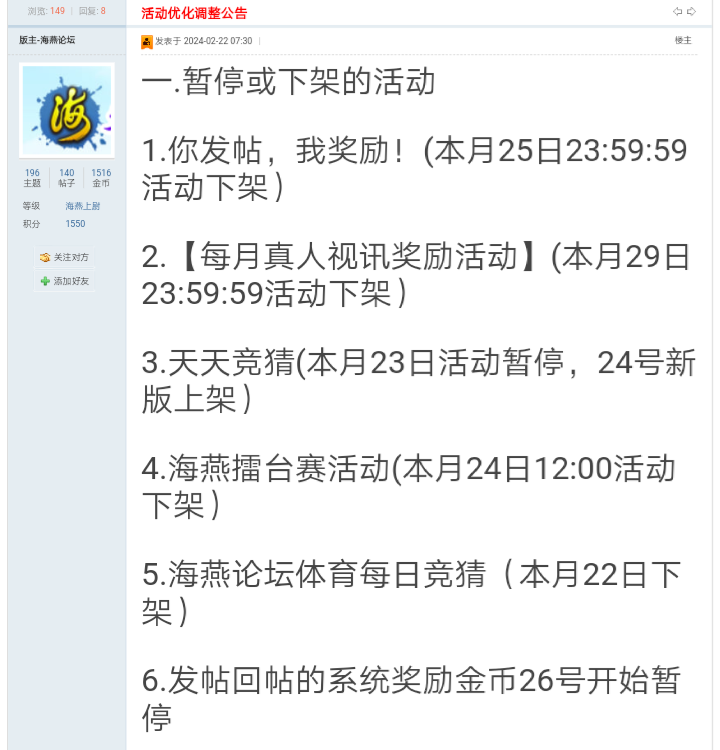Tap the 楼主 floor label link
This screenshot has height=750, width=720.
[x=683, y=41]
